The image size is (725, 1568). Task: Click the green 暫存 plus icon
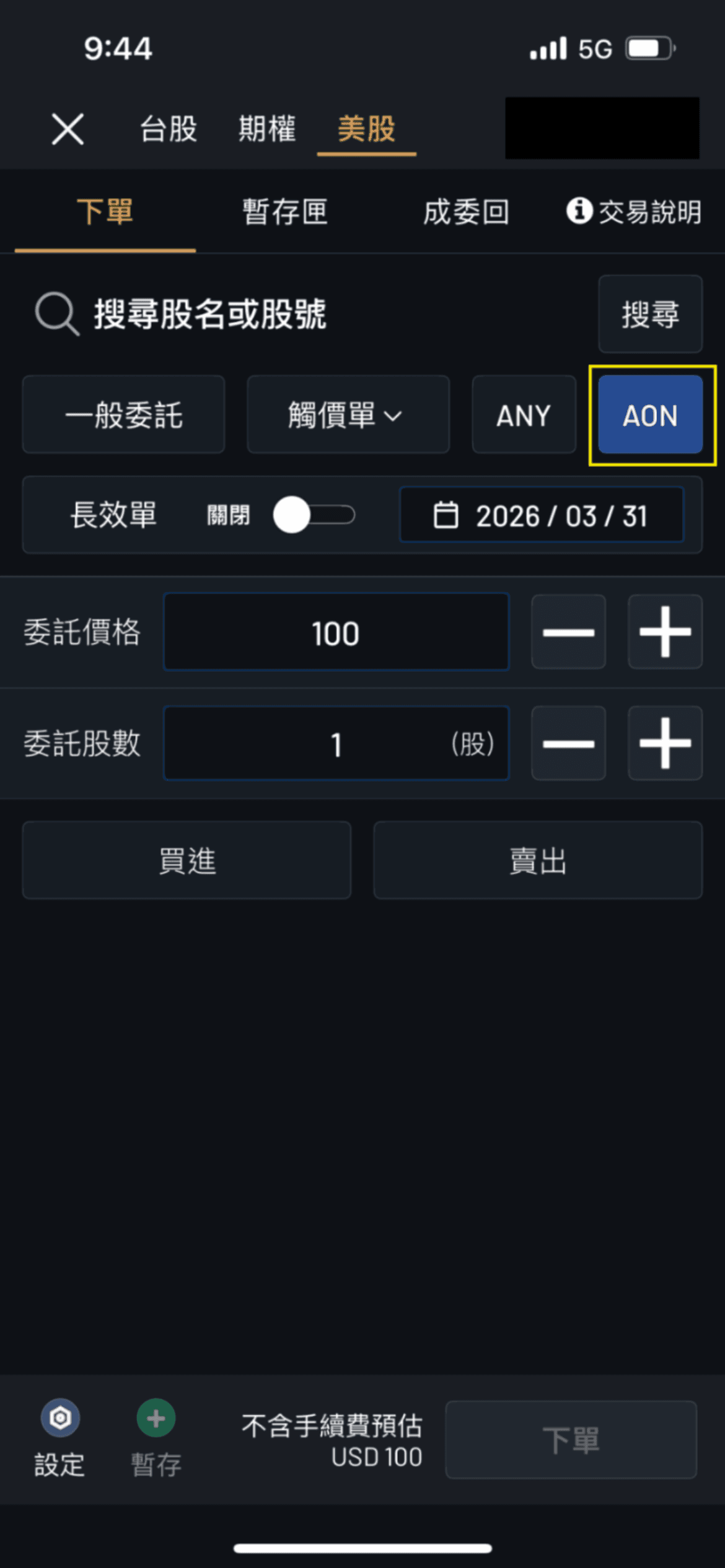(x=155, y=1418)
